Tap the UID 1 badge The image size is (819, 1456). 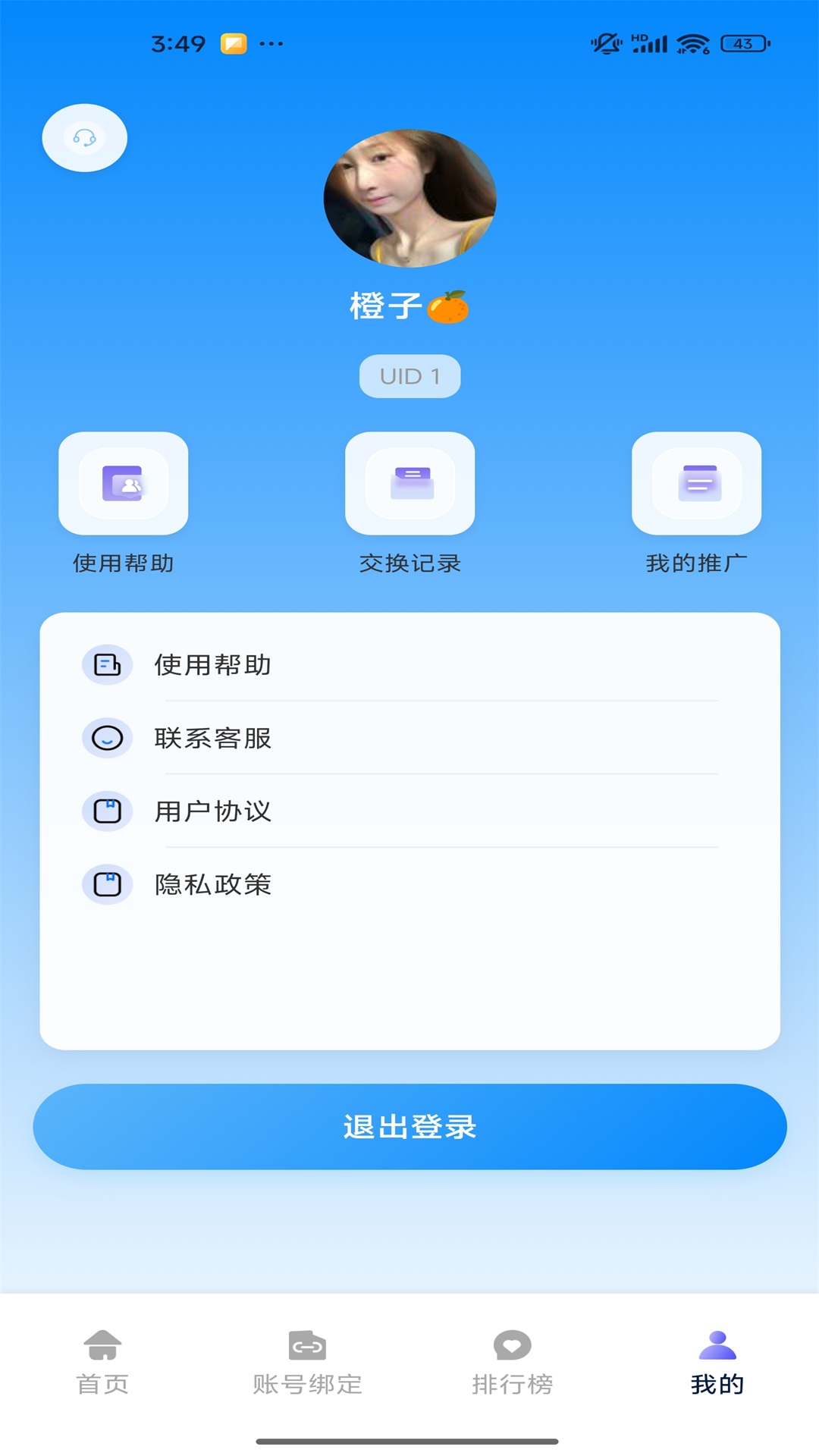pos(409,375)
